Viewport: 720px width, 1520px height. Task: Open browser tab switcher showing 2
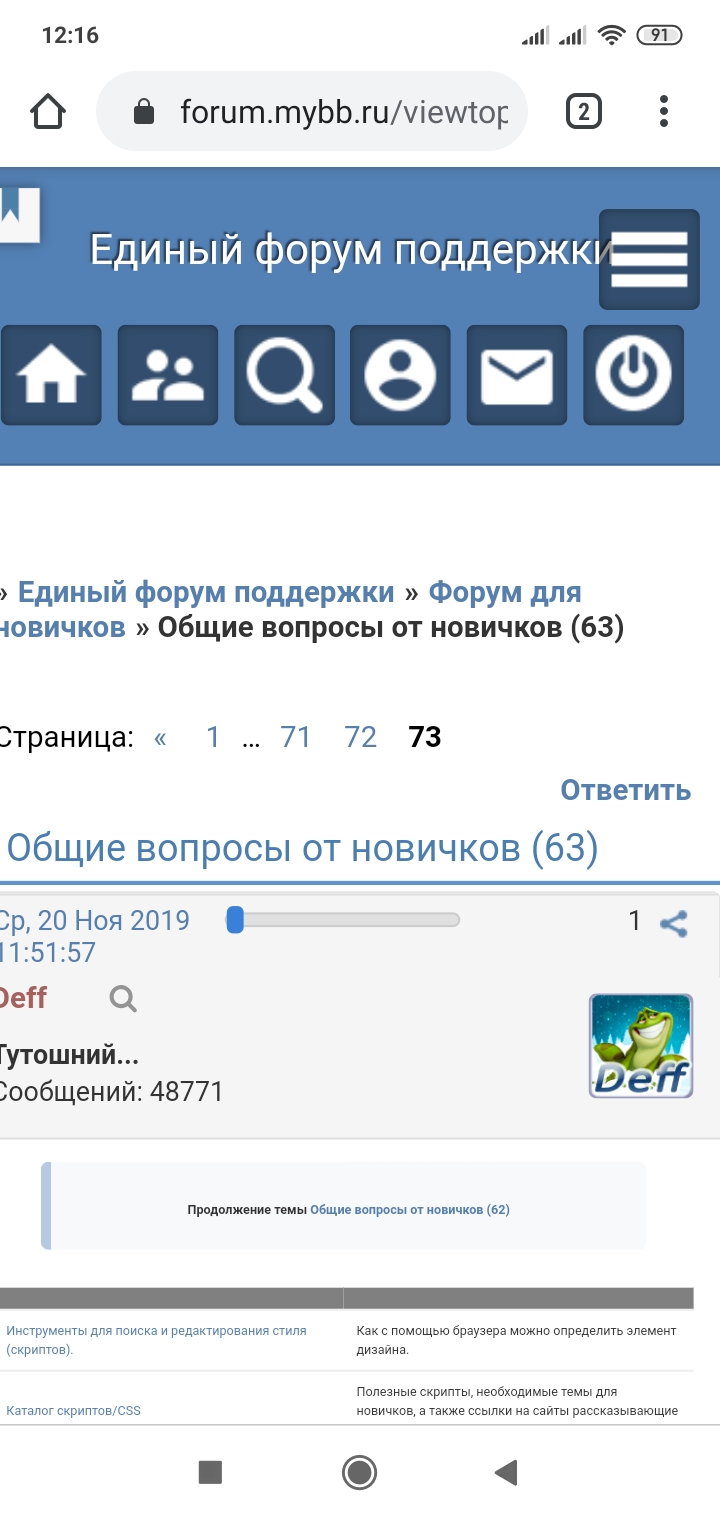coord(584,111)
